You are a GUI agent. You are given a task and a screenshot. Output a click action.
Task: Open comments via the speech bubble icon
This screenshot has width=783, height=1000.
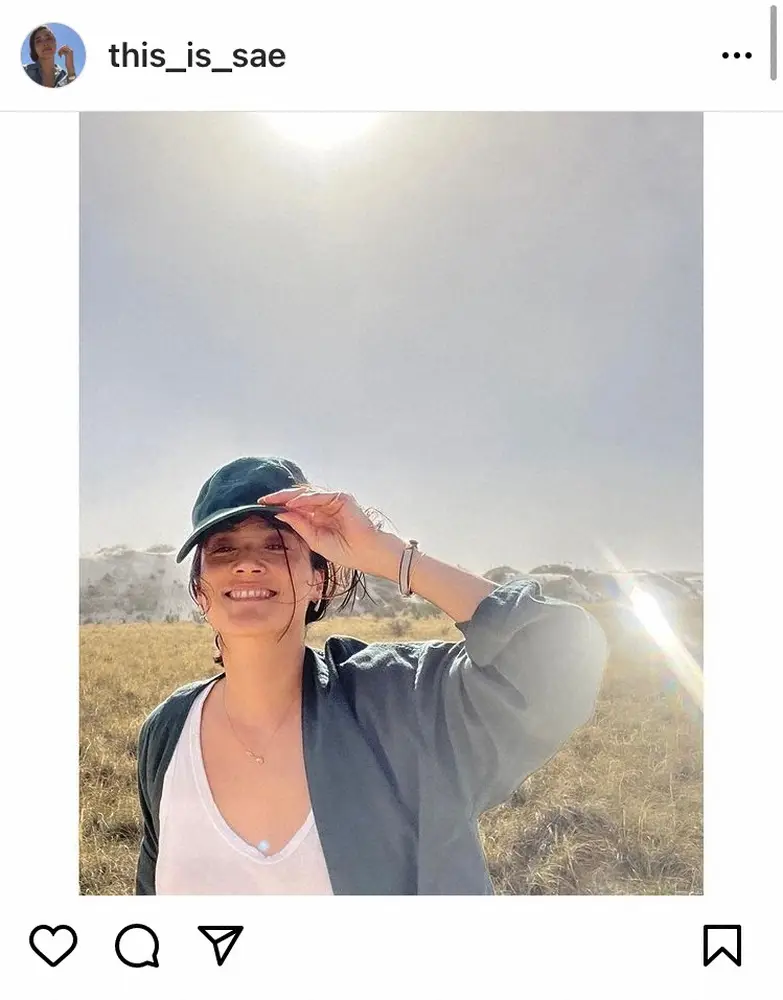click(137, 945)
